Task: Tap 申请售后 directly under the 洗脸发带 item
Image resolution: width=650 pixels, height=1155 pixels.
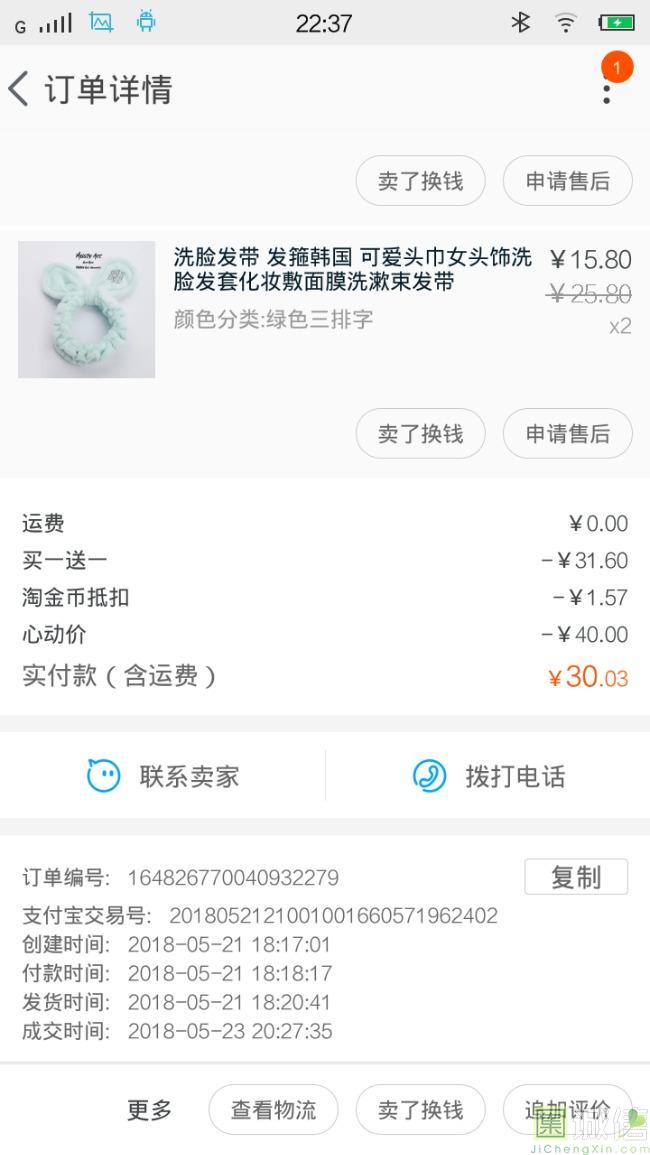Action: click(x=567, y=434)
